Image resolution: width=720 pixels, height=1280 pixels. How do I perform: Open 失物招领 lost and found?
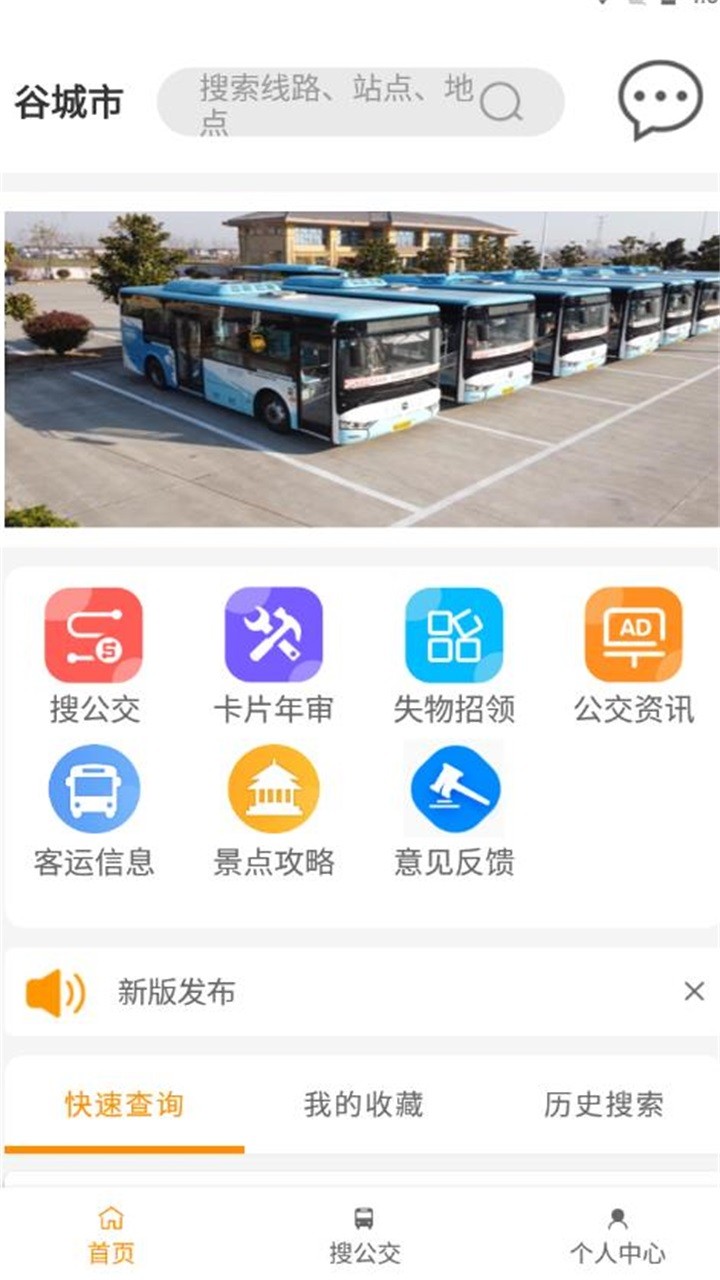coord(453,655)
